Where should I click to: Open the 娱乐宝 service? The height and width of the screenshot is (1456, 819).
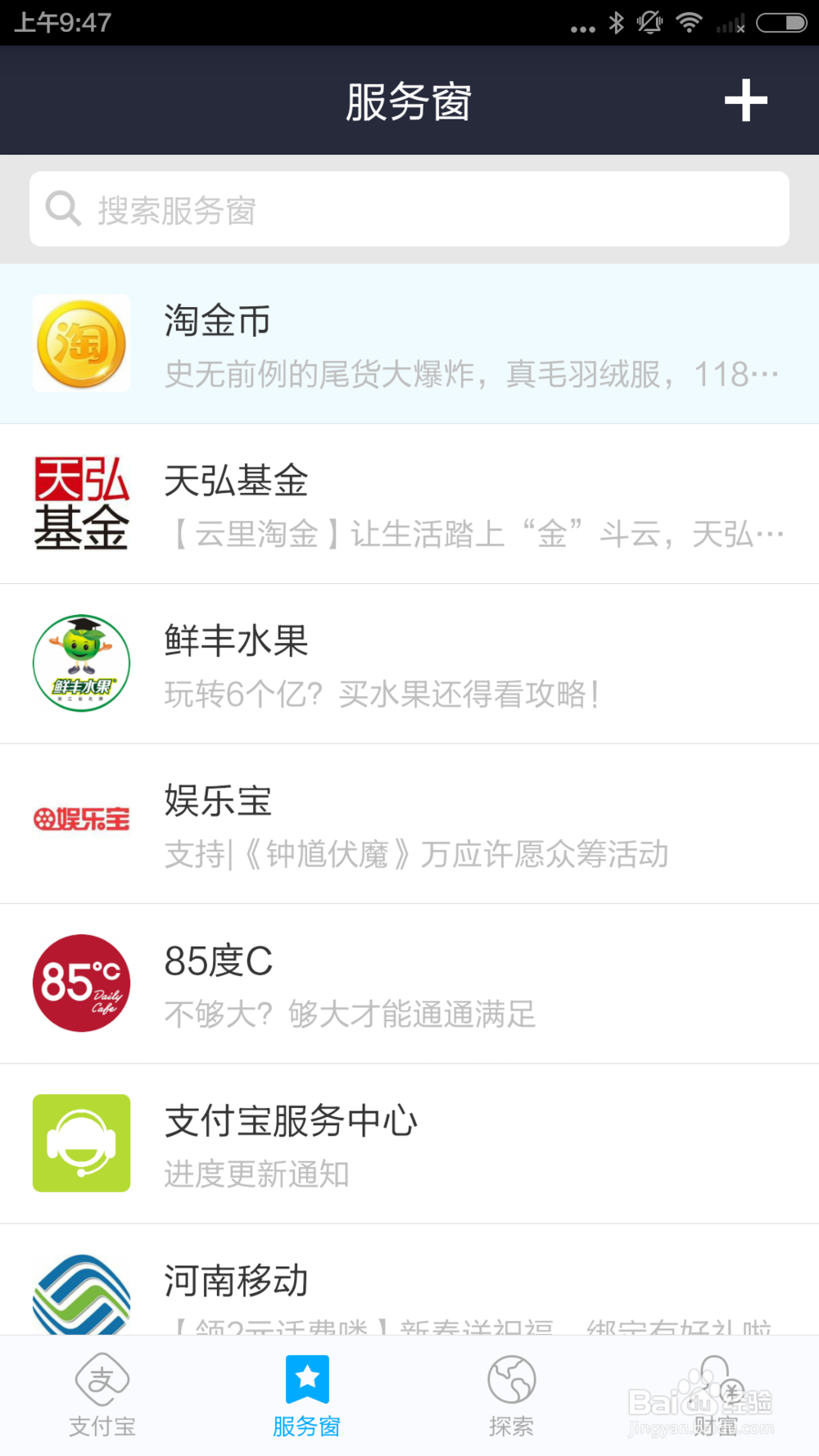[x=409, y=824]
